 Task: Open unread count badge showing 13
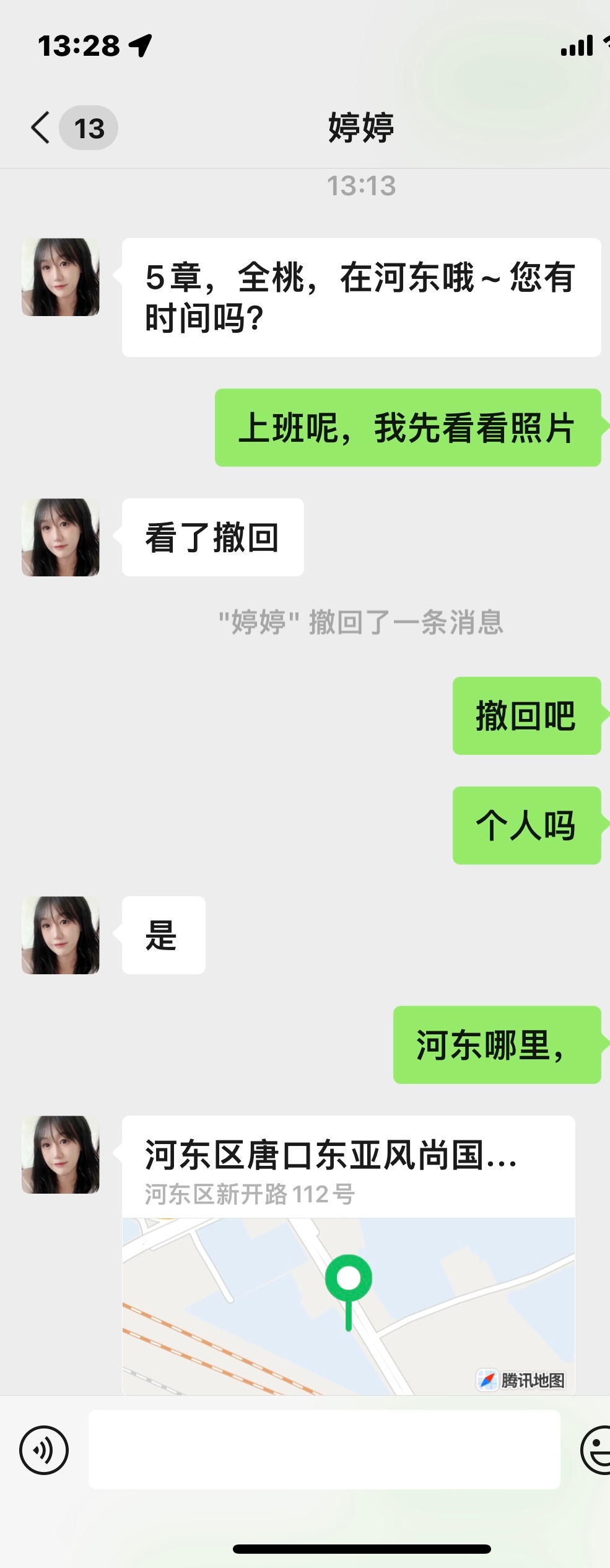[89, 128]
